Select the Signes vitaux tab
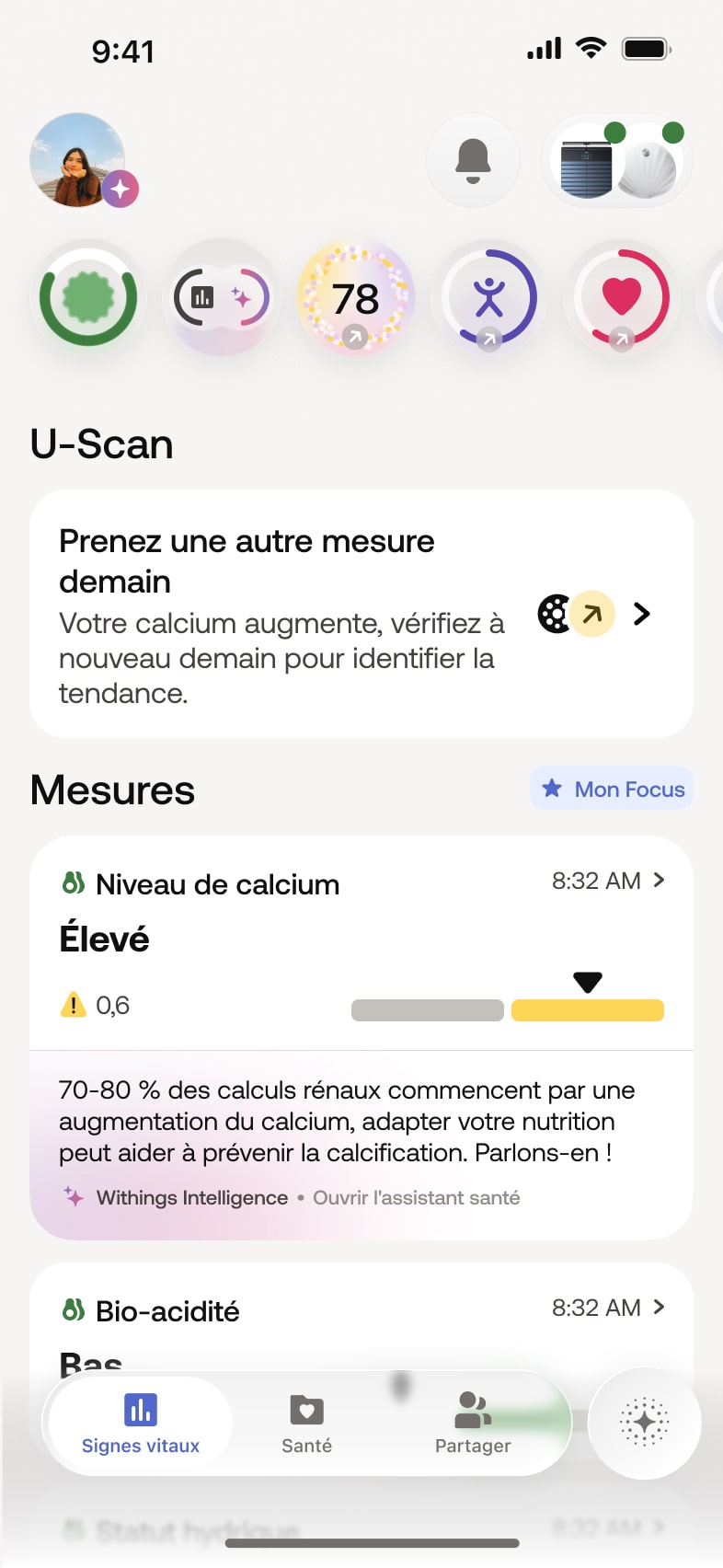The image size is (723, 1568). 139,1423
